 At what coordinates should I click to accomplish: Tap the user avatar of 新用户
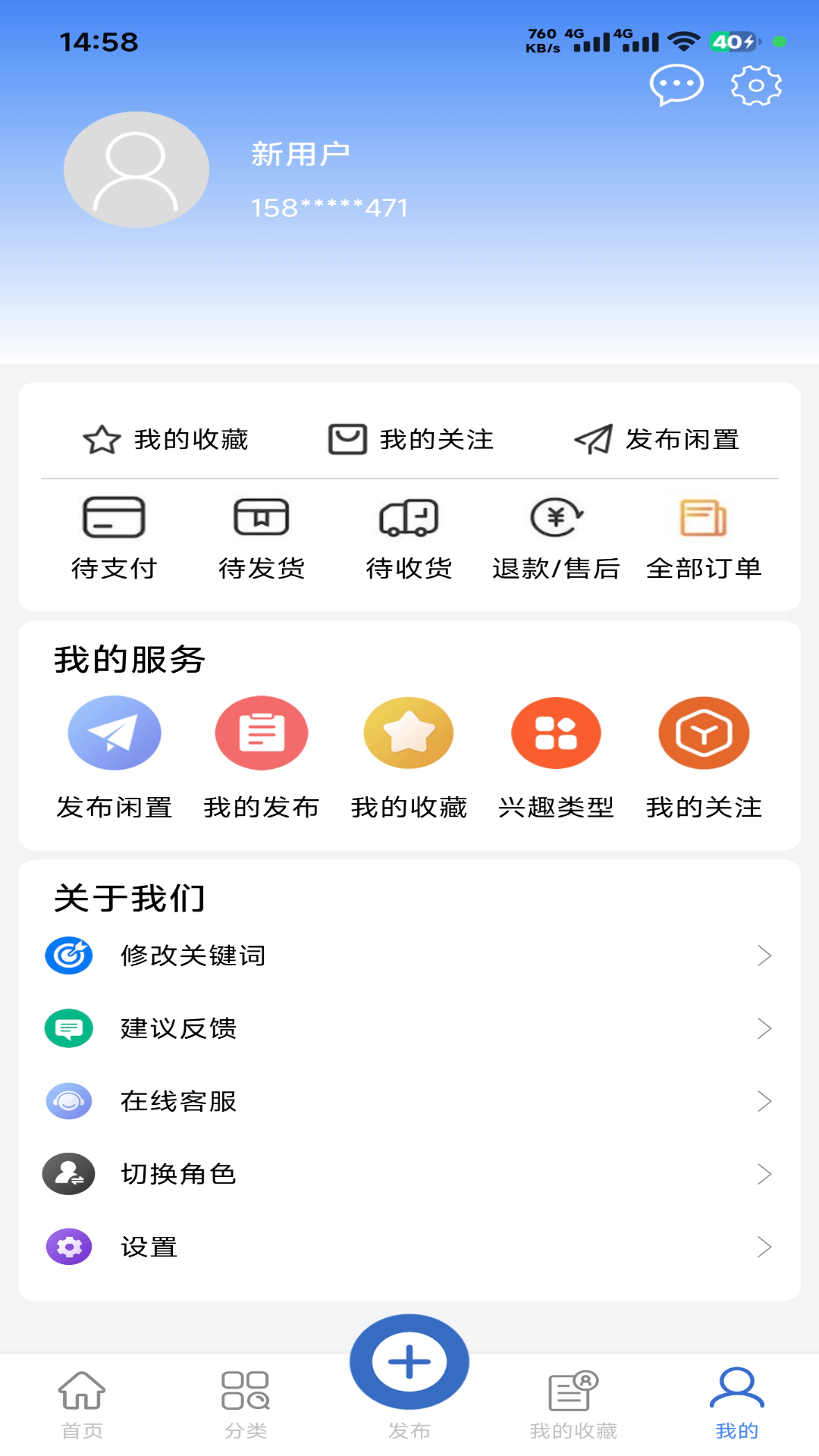(135, 170)
